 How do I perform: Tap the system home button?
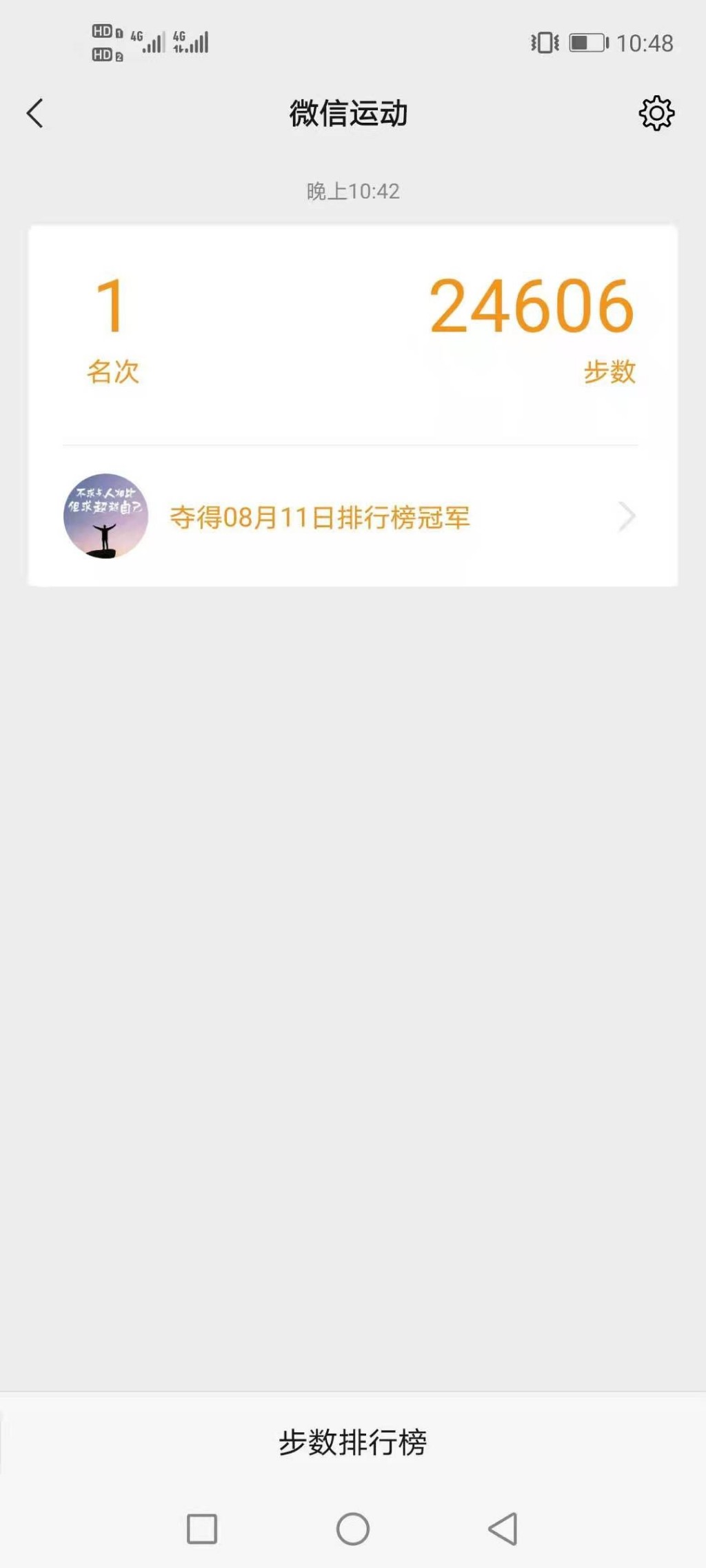(353, 1529)
